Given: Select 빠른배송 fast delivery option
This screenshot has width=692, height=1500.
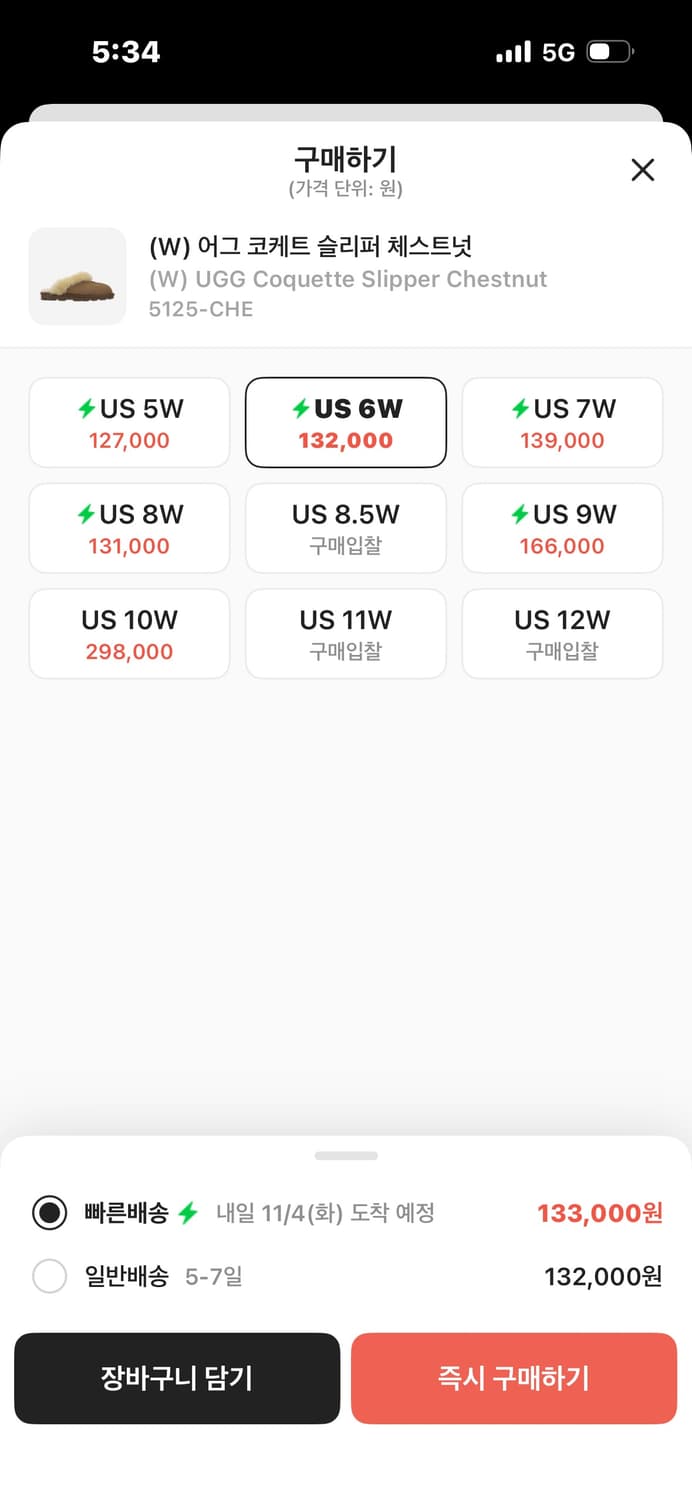Looking at the screenshot, I should click(x=50, y=1213).
